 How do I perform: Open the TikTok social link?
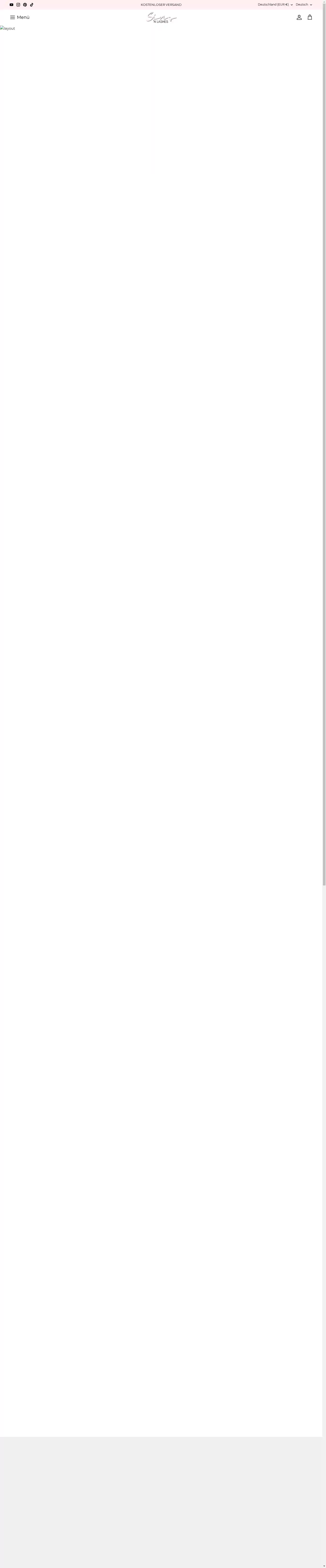pos(32,5)
